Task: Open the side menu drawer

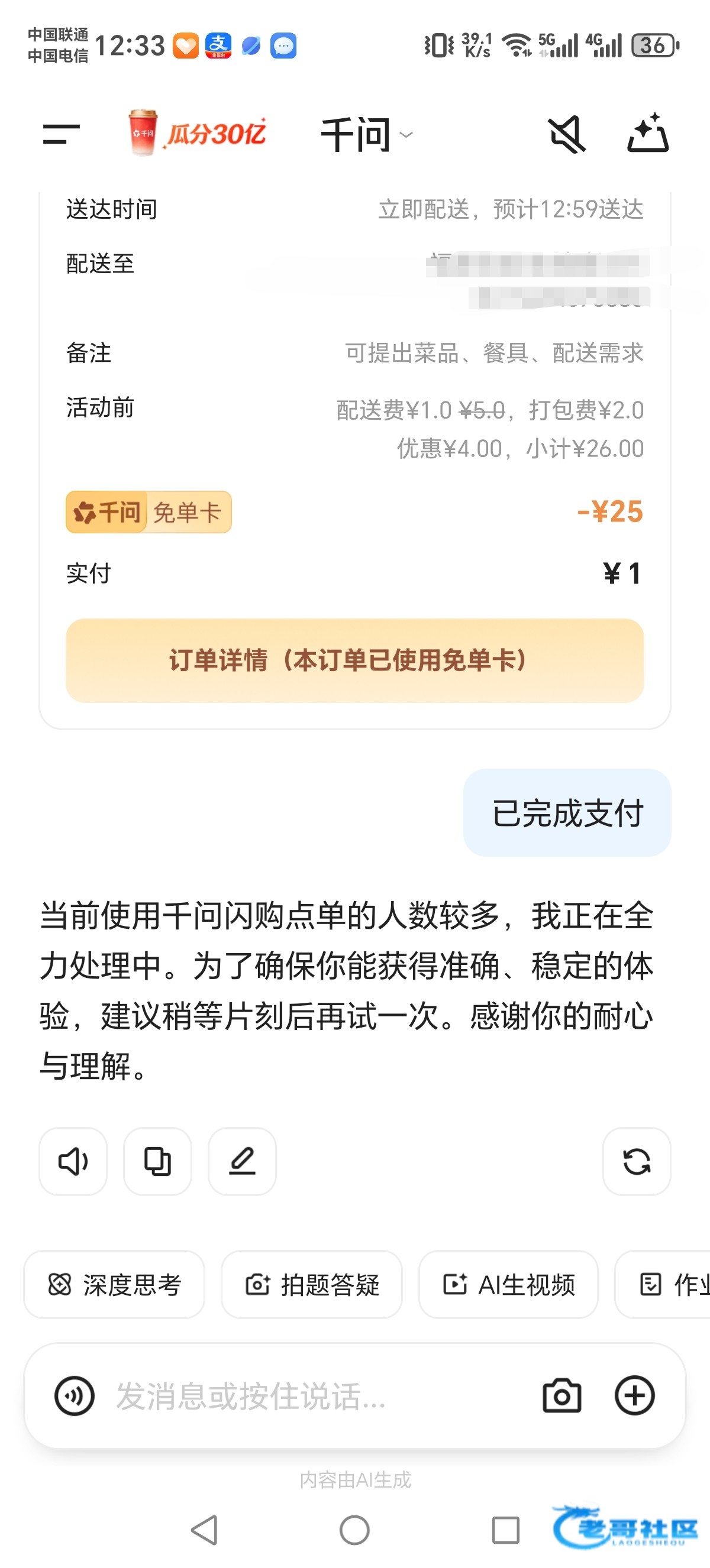Action: 61,134
